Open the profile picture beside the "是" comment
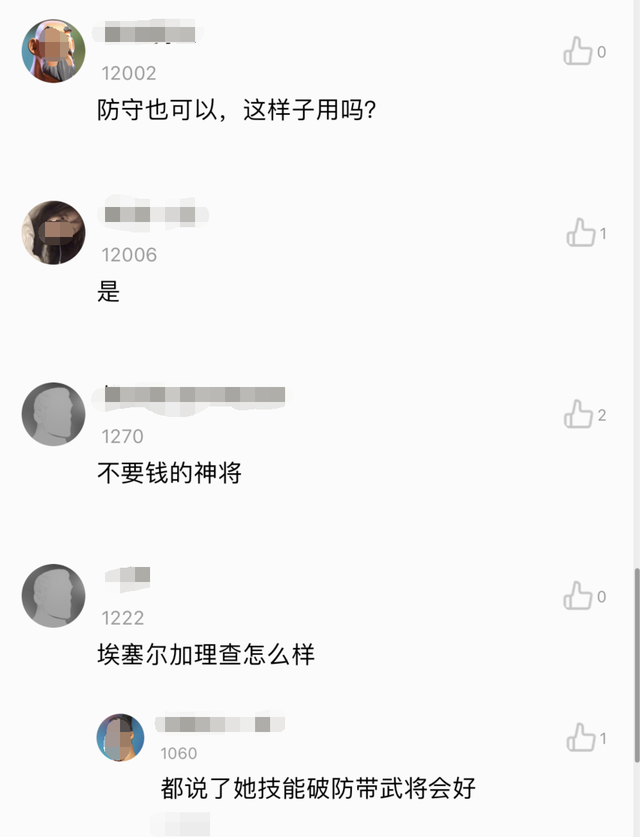This screenshot has width=640, height=837. click(x=53, y=232)
